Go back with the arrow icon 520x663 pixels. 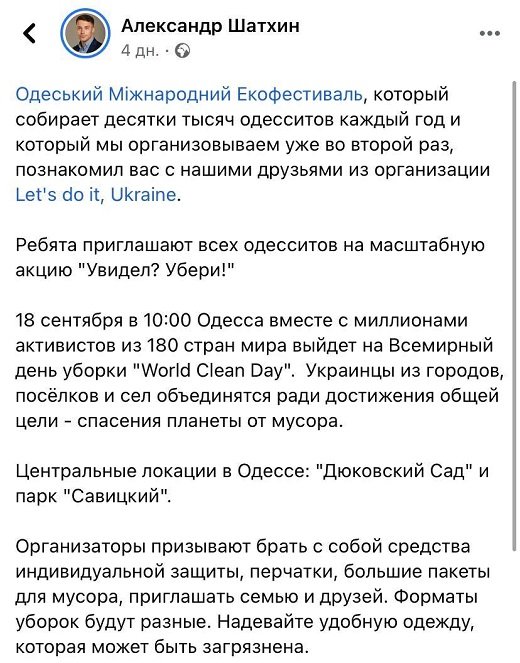click(30, 33)
